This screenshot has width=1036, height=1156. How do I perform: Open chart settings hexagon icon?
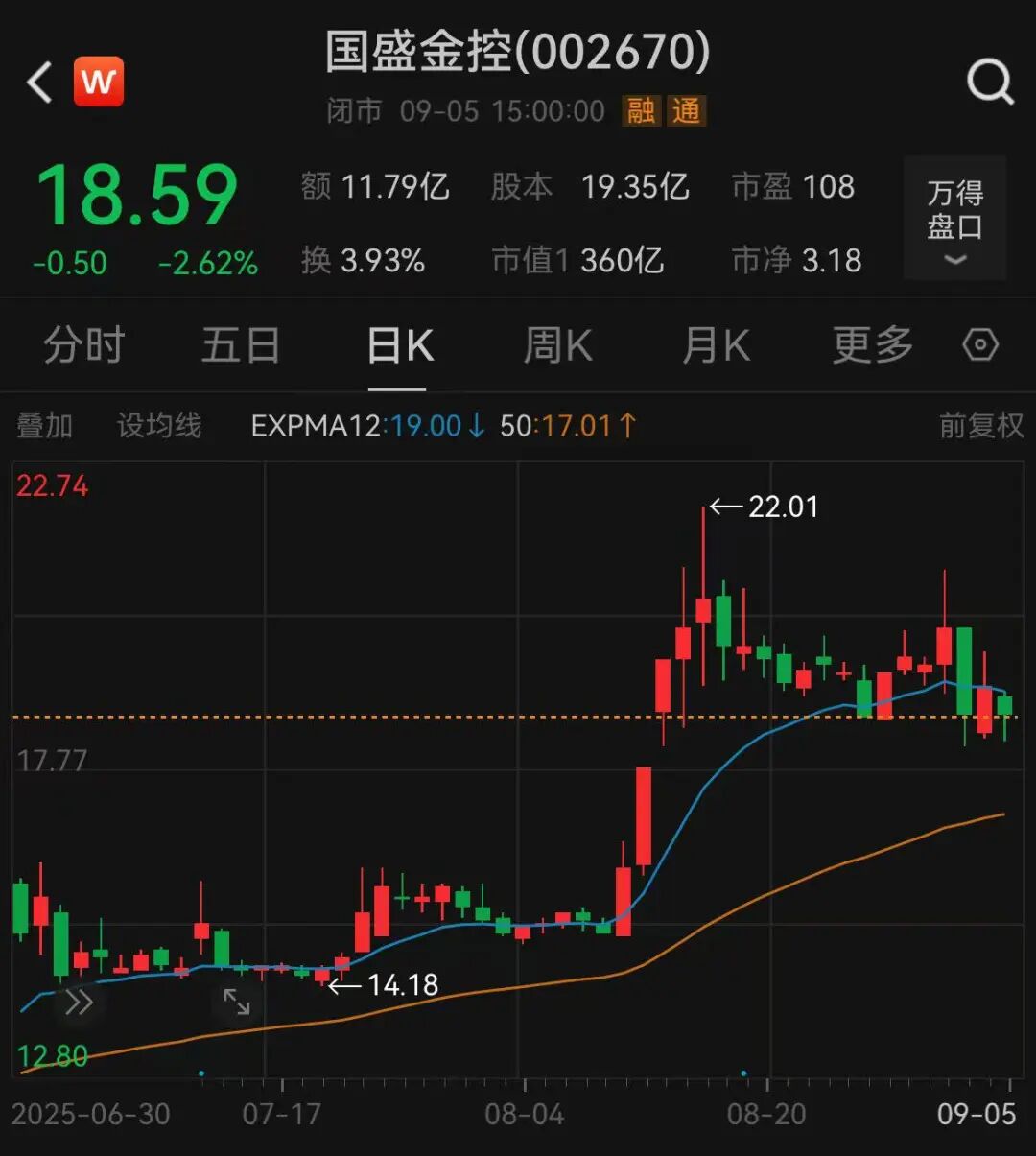point(980,345)
